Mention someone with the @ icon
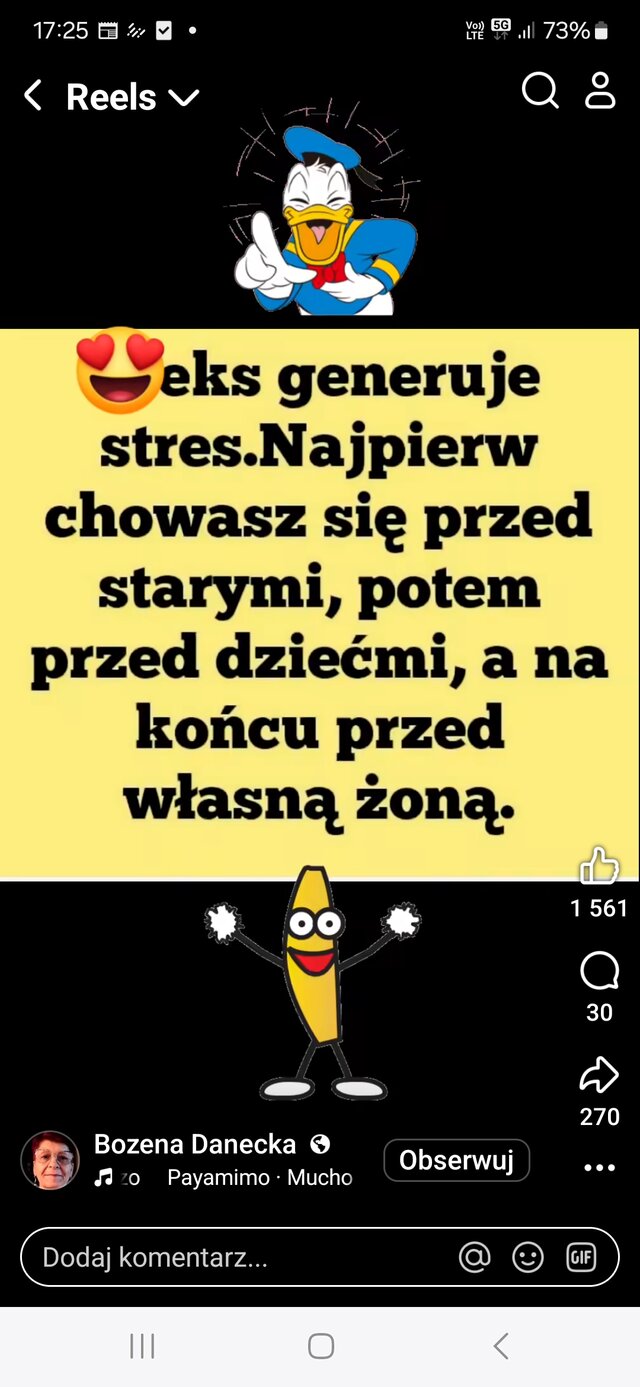640x1387 pixels. tap(475, 1257)
